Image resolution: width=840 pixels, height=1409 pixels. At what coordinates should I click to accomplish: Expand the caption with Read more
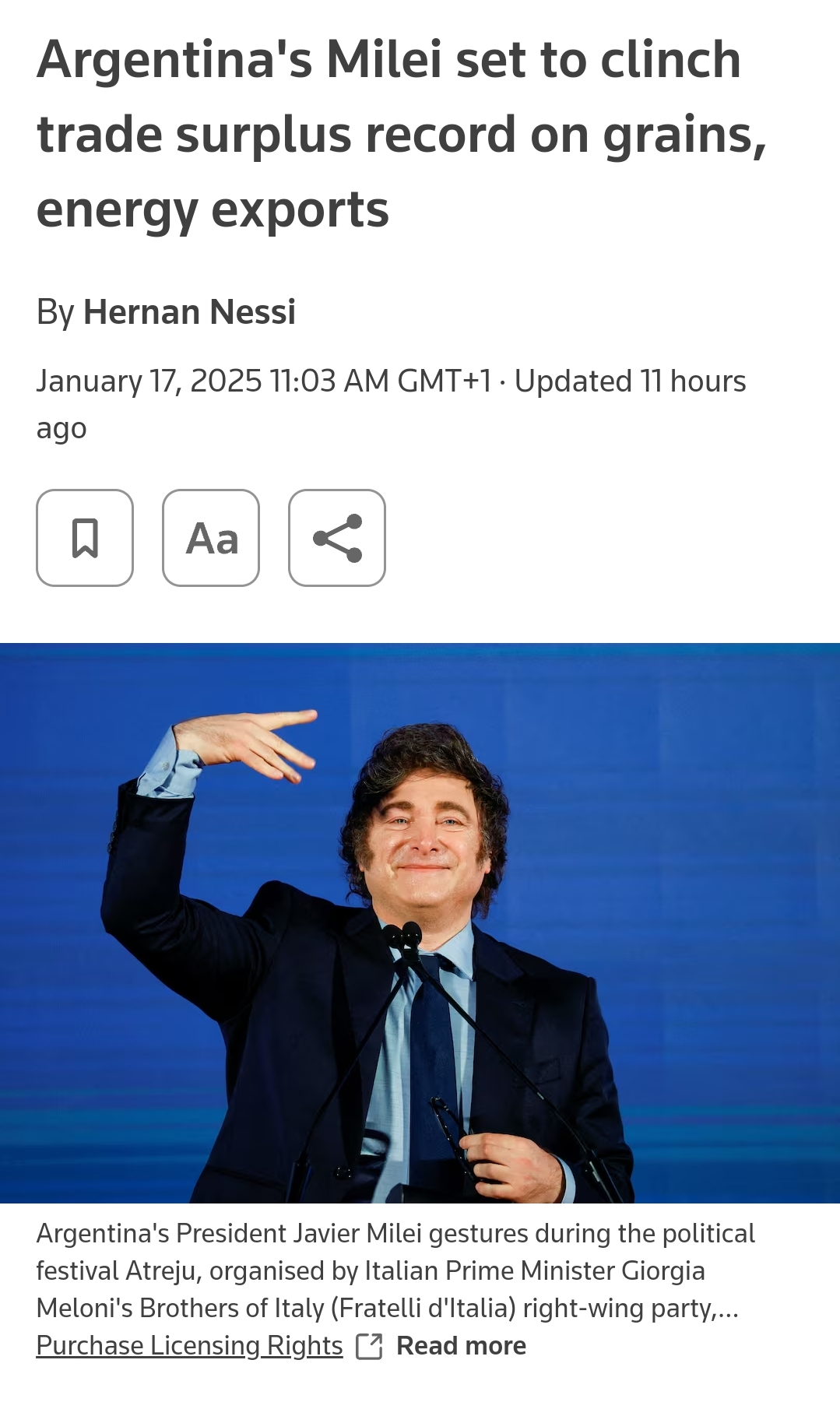pyautogui.click(x=461, y=1346)
